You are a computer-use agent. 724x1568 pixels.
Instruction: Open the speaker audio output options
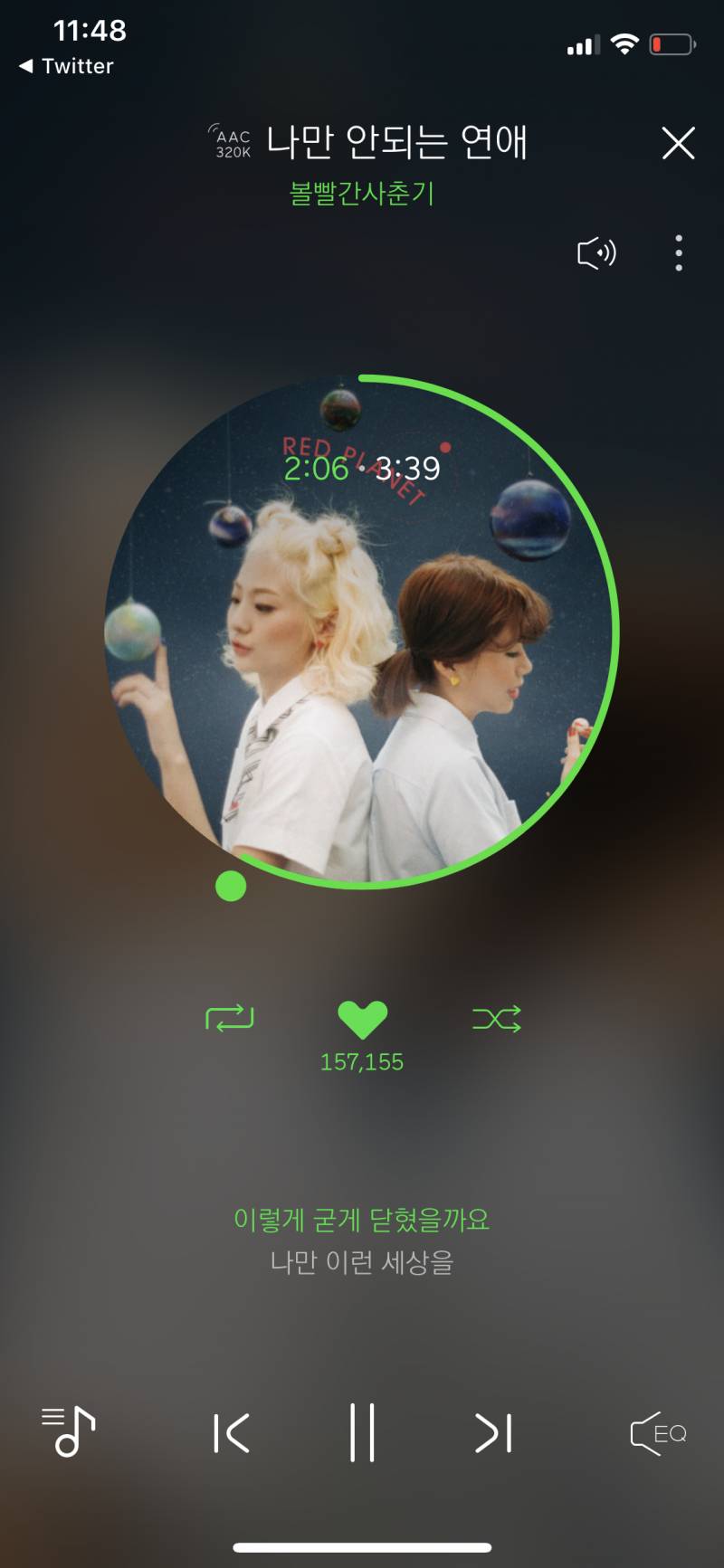[596, 253]
